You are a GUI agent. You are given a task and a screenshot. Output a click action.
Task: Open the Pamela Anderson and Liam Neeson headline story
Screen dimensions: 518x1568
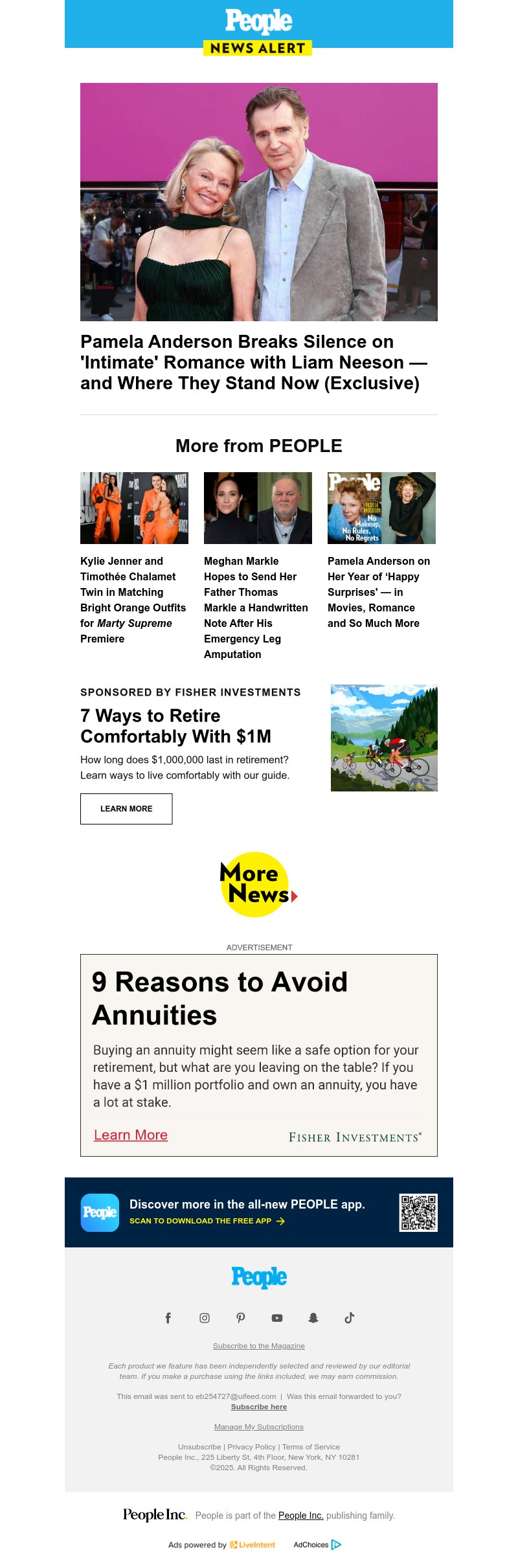(254, 362)
